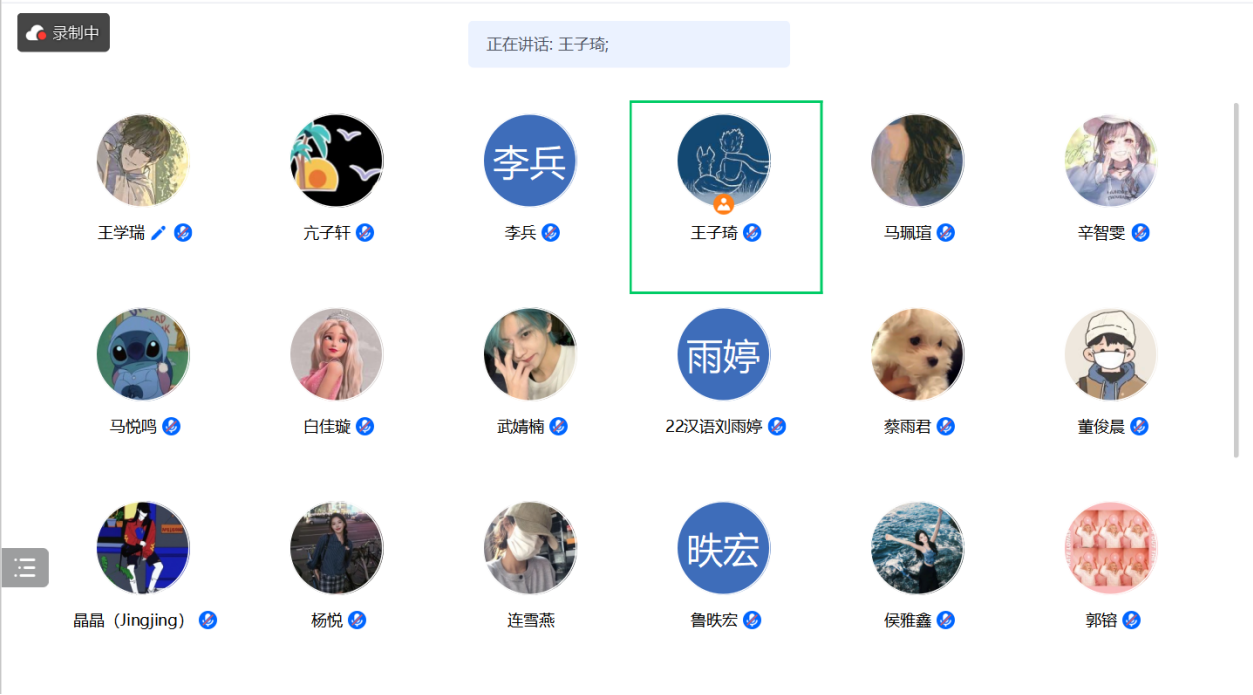Tap 连雪燕's avatar
Viewport: 1253px width, 695px height.
tap(530, 548)
